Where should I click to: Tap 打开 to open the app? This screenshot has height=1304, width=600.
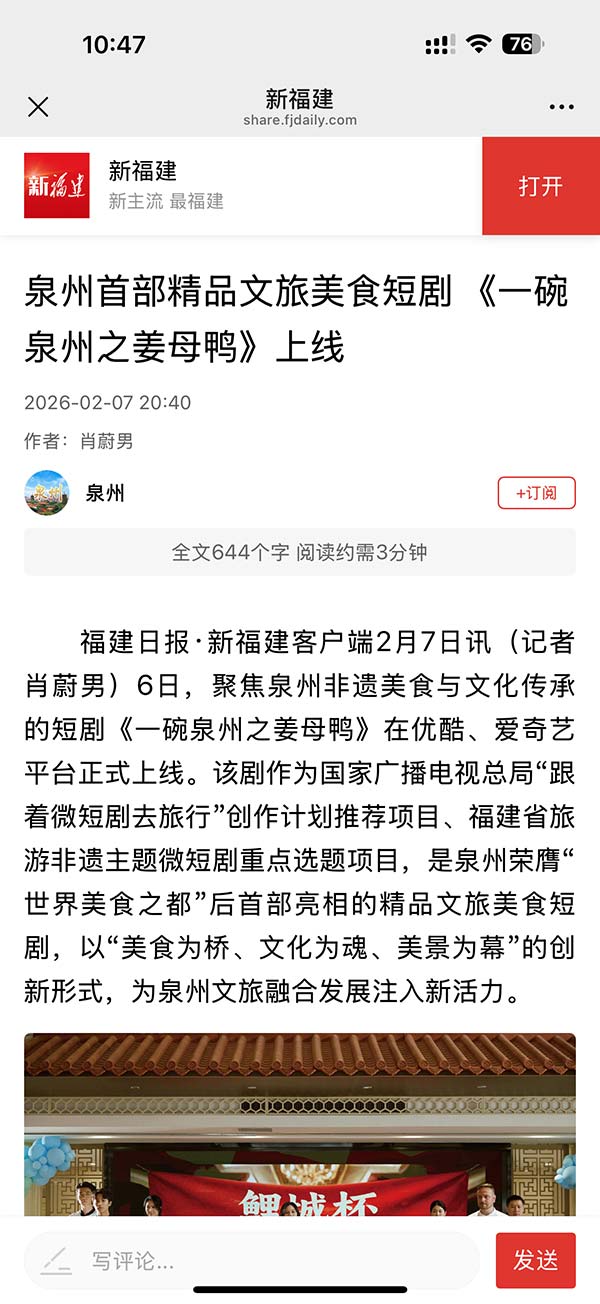540,186
